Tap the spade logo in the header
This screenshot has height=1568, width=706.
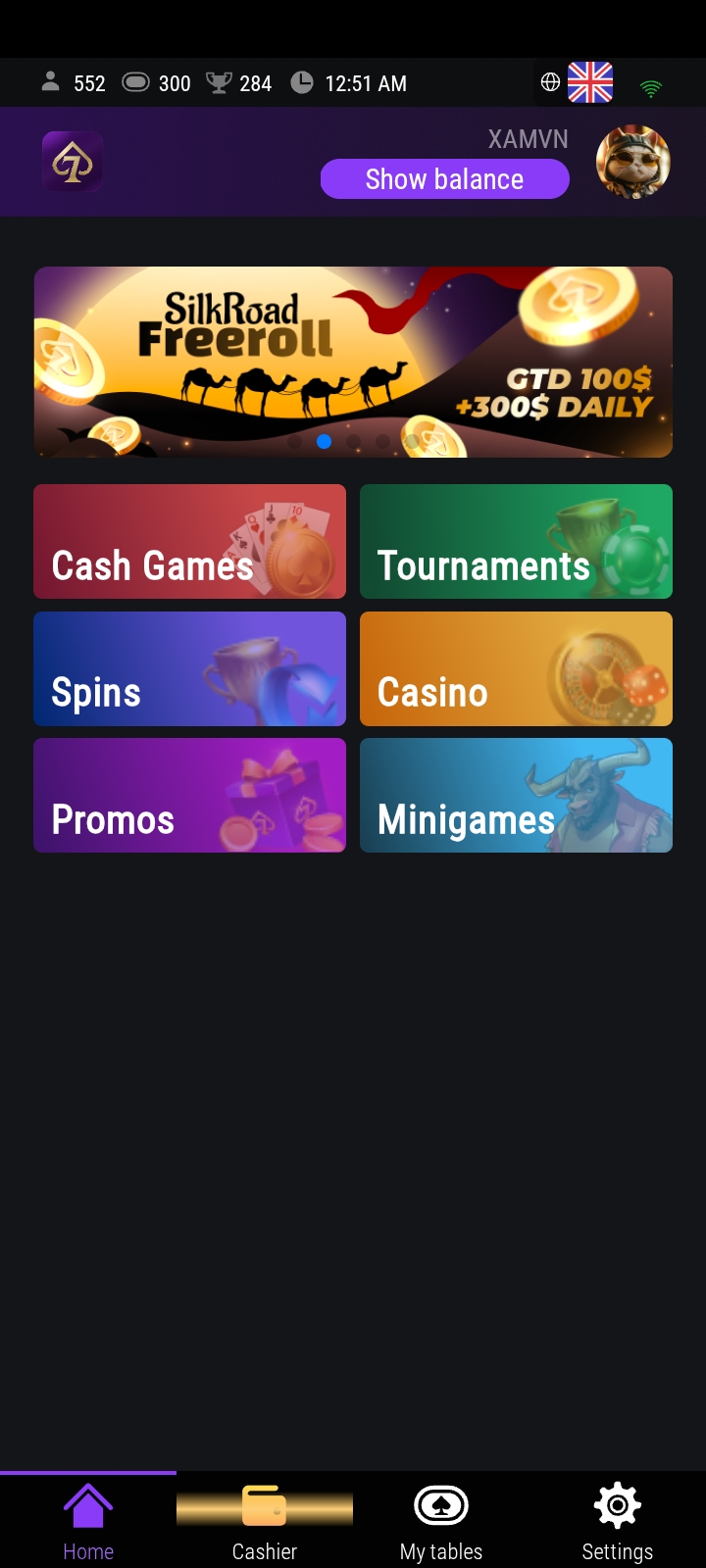(x=73, y=162)
